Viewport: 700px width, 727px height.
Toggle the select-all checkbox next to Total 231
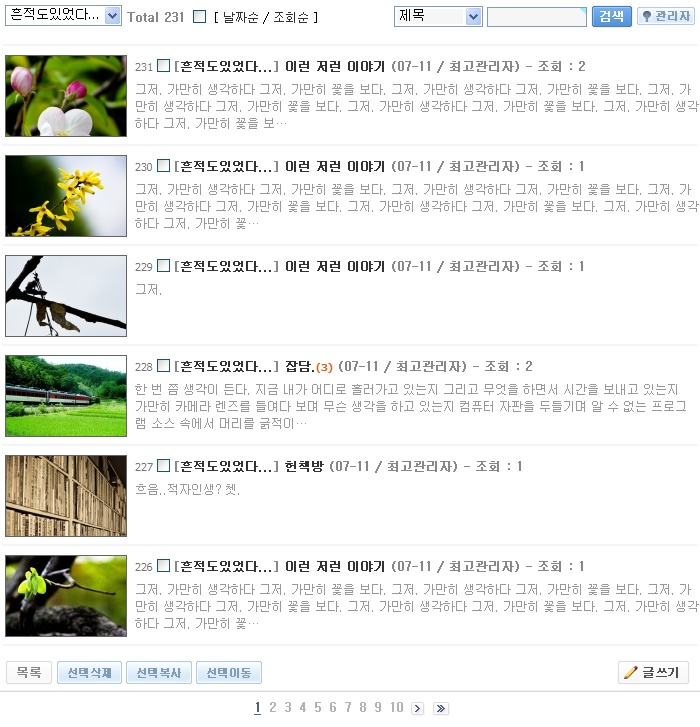click(200, 17)
